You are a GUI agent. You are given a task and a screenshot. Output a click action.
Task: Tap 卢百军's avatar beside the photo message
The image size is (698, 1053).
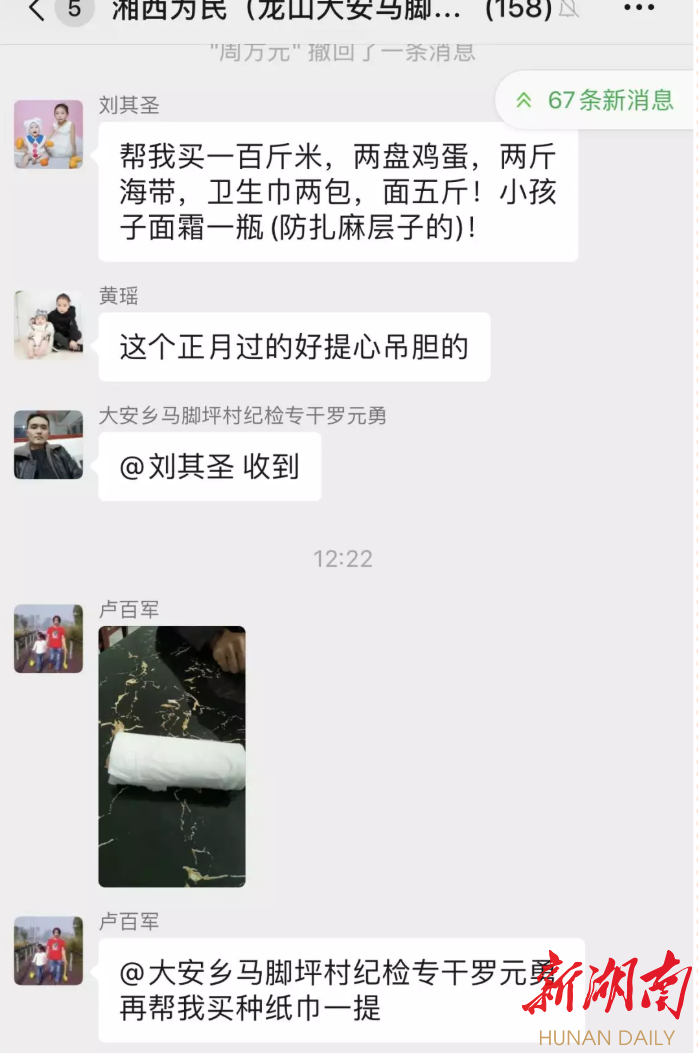pos(48,638)
